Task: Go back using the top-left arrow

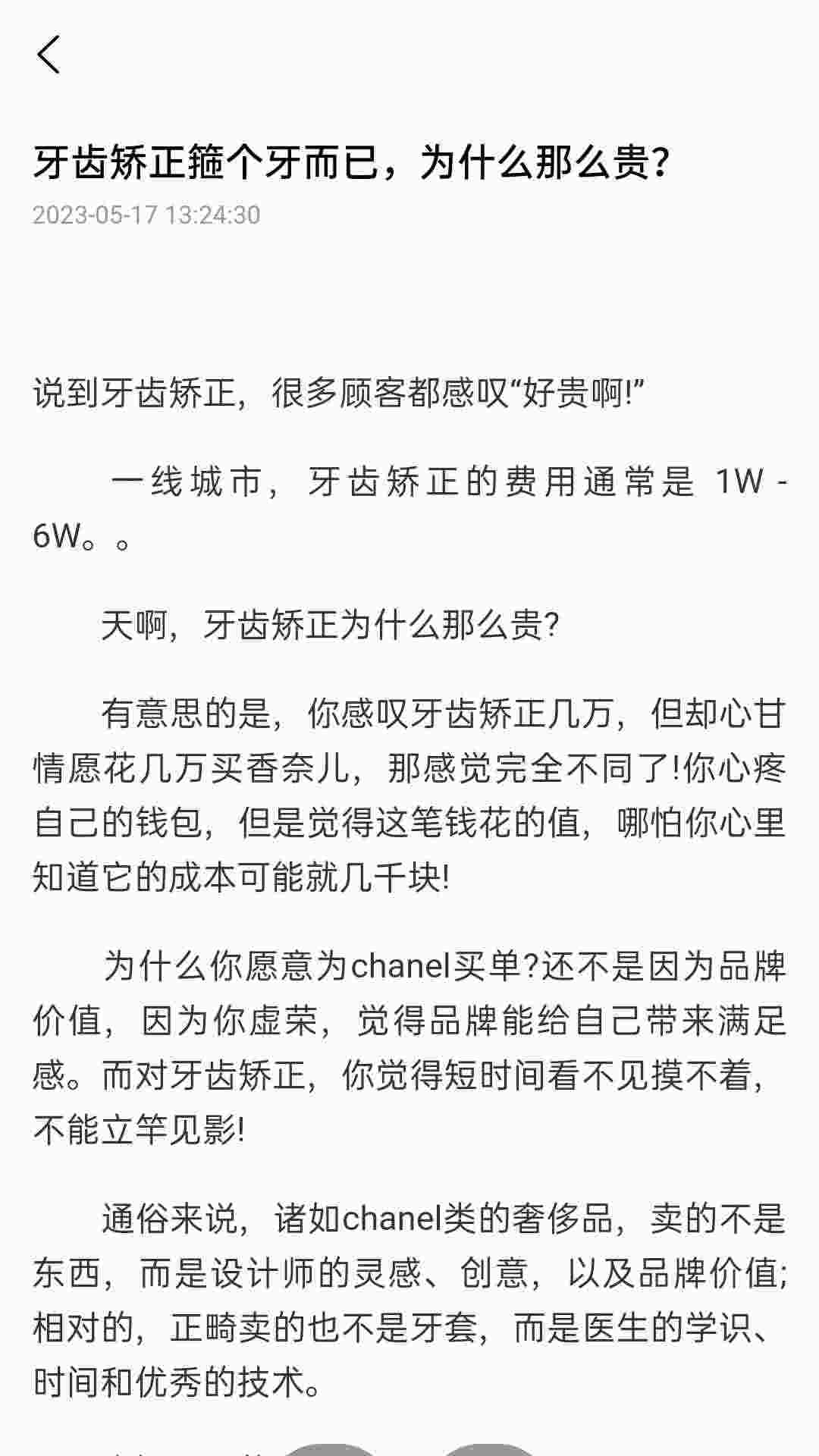Action: [49, 55]
